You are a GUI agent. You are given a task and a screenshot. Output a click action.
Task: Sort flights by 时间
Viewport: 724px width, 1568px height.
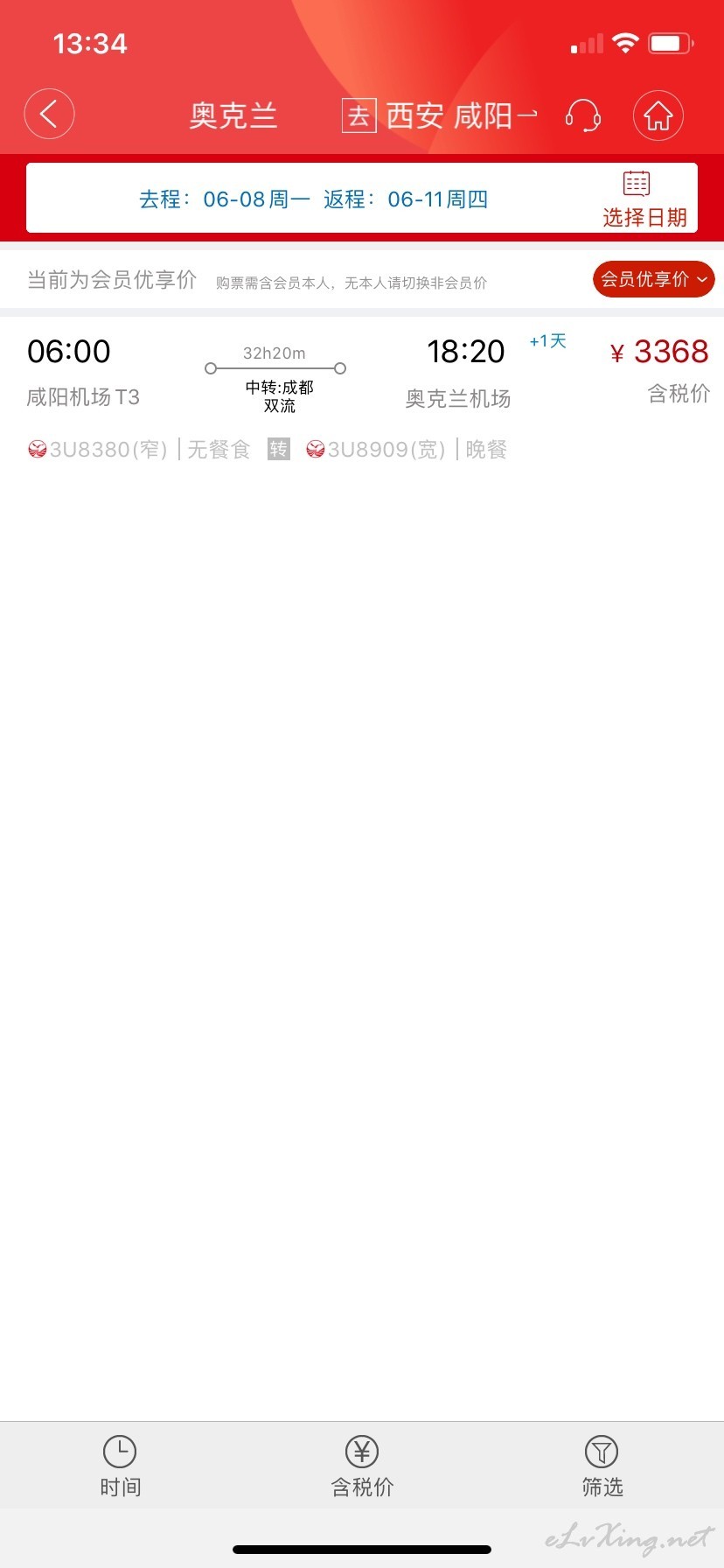[120, 1466]
